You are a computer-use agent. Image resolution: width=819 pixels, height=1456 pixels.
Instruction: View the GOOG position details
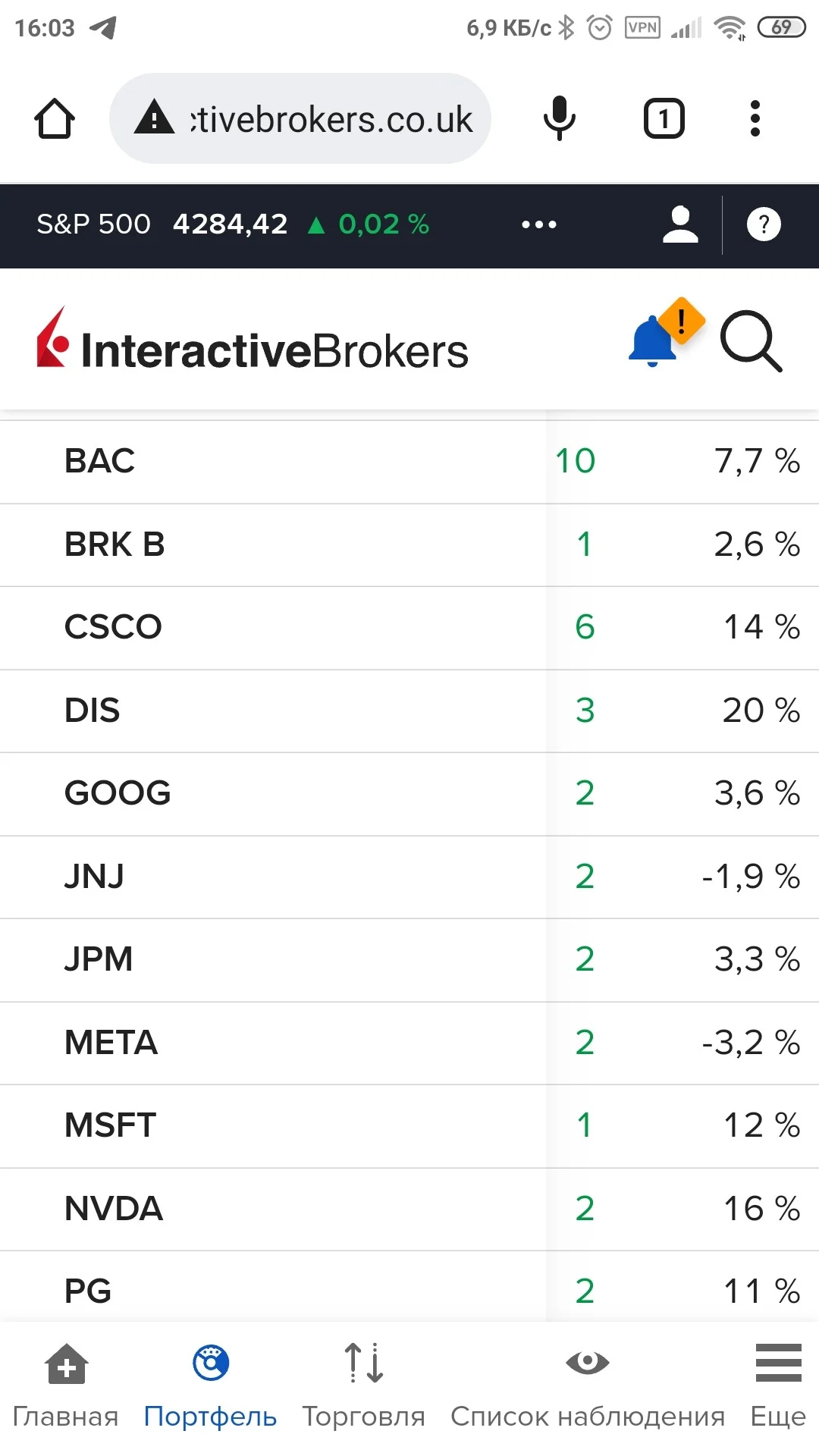coord(409,794)
